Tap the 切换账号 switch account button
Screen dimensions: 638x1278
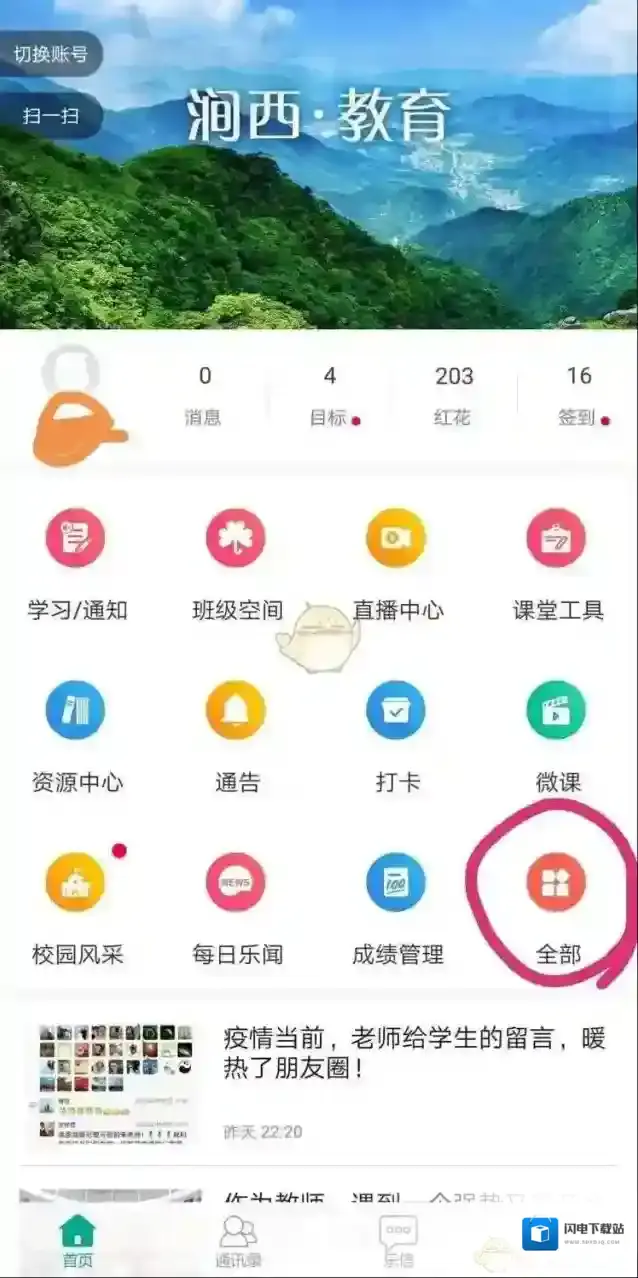point(50,54)
